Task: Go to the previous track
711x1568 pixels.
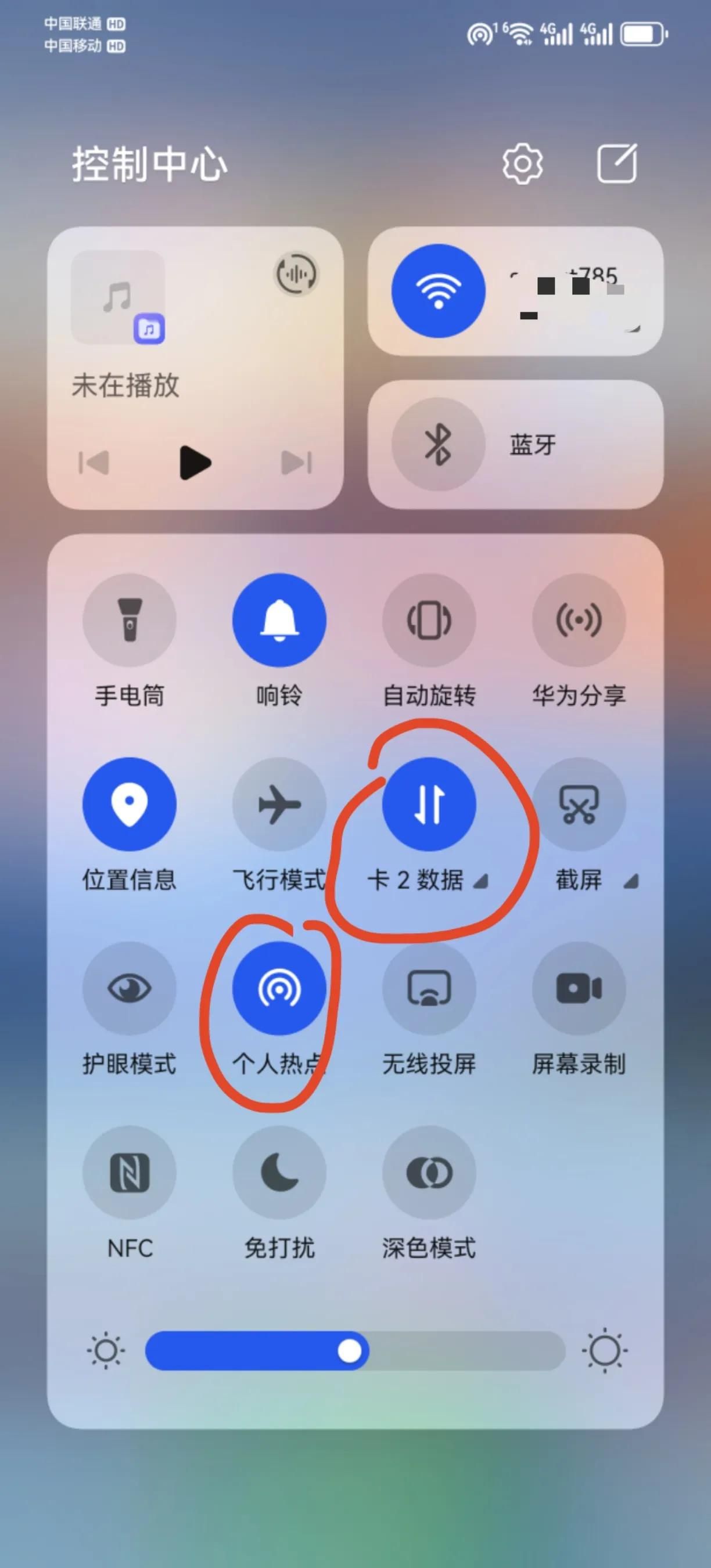Action: click(x=94, y=463)
